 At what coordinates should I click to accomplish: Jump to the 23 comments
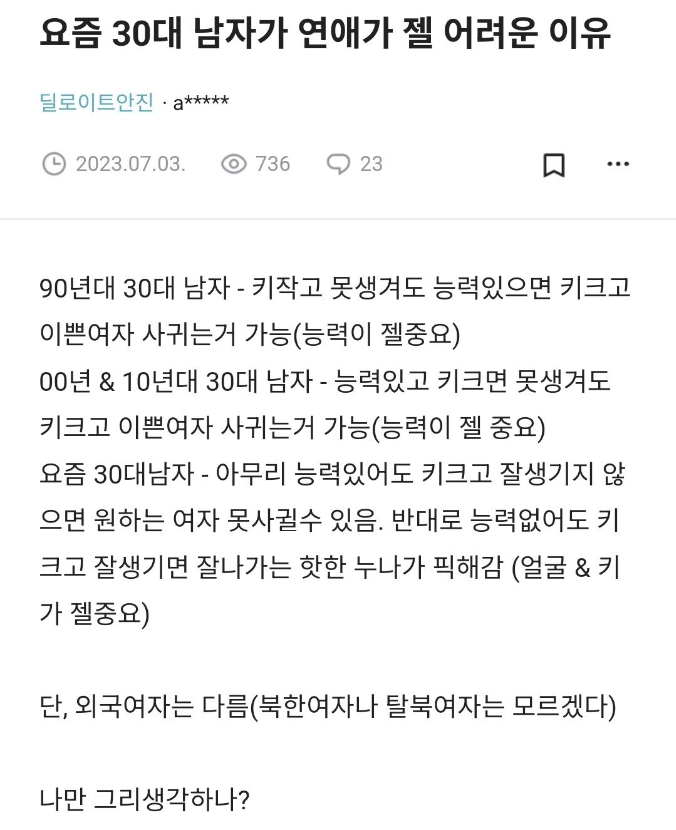click(356, 164)
